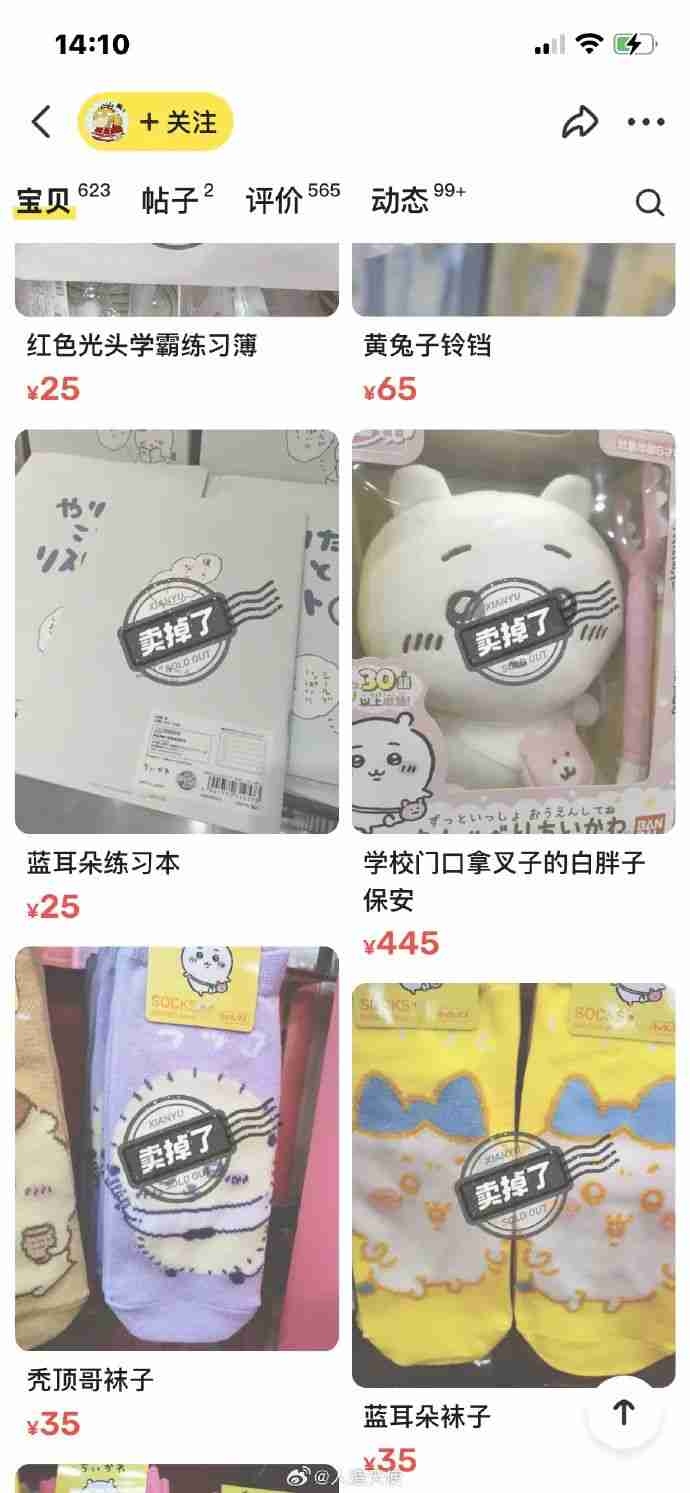Go back to the previous page
The image size is (690, 1493).
[x=41, y=122]
